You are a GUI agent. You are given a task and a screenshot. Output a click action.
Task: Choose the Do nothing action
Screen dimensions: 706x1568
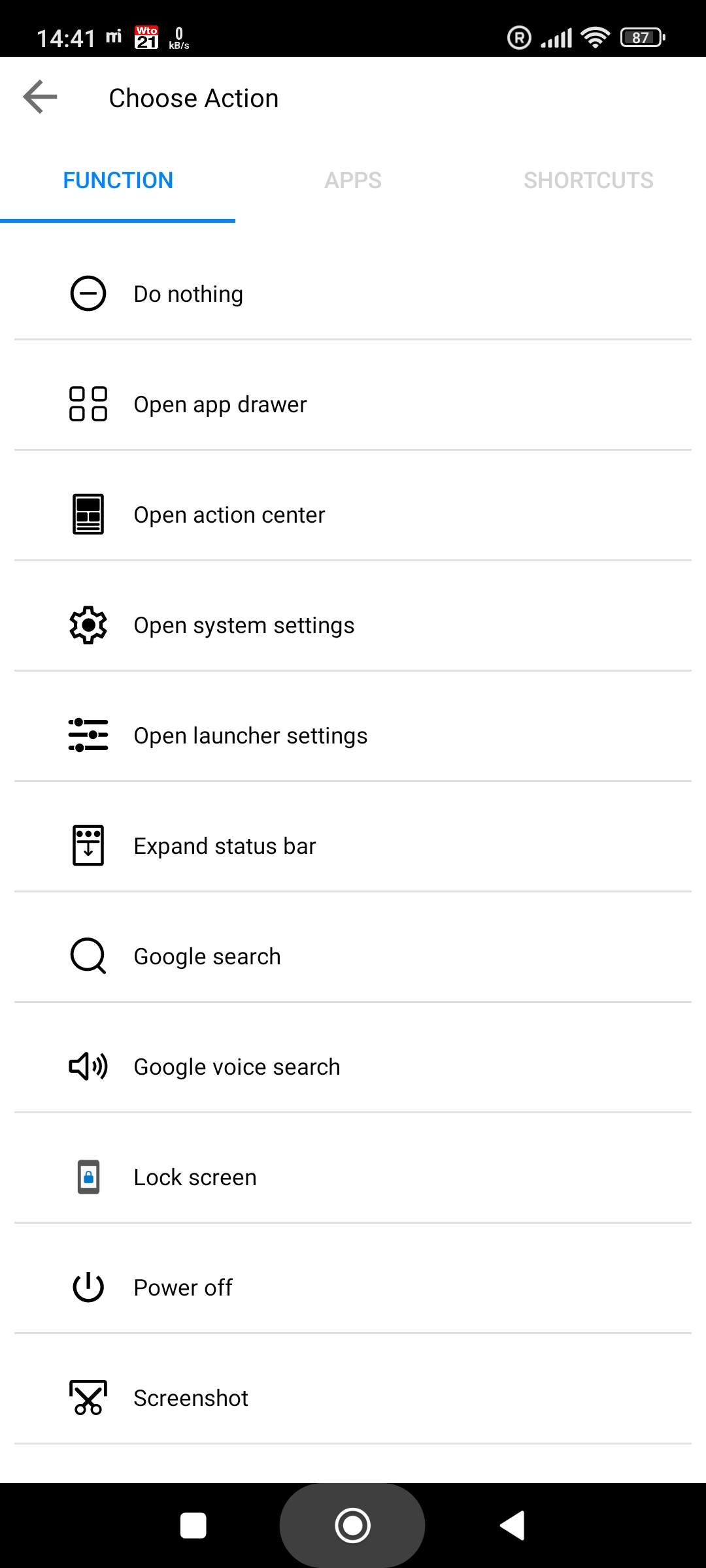[x=353, y=294]
